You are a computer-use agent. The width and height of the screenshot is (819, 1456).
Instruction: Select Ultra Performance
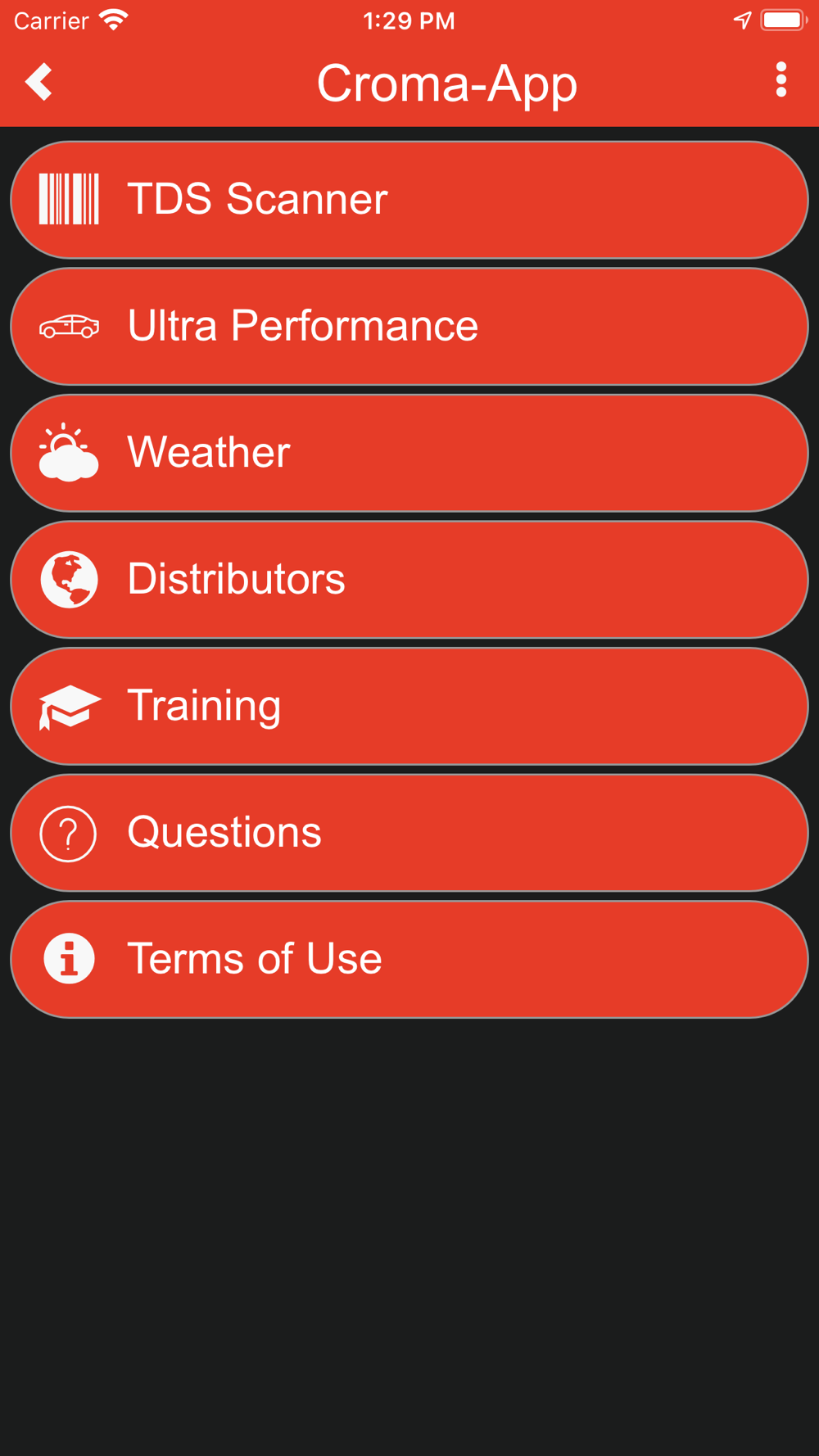click(409, 327)
